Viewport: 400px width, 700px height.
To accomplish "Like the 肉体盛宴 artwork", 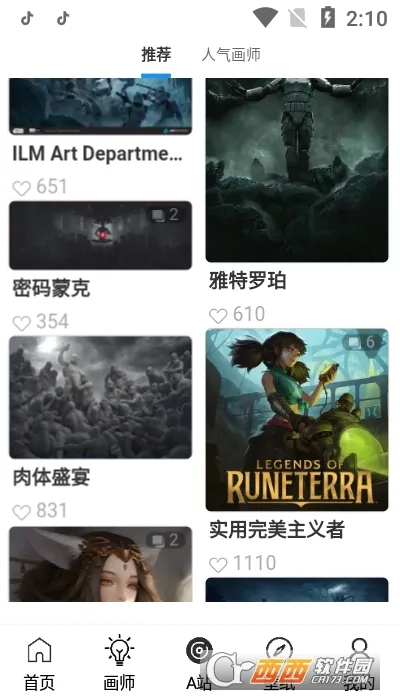I will pyautogui.click(x=21, y=512).
